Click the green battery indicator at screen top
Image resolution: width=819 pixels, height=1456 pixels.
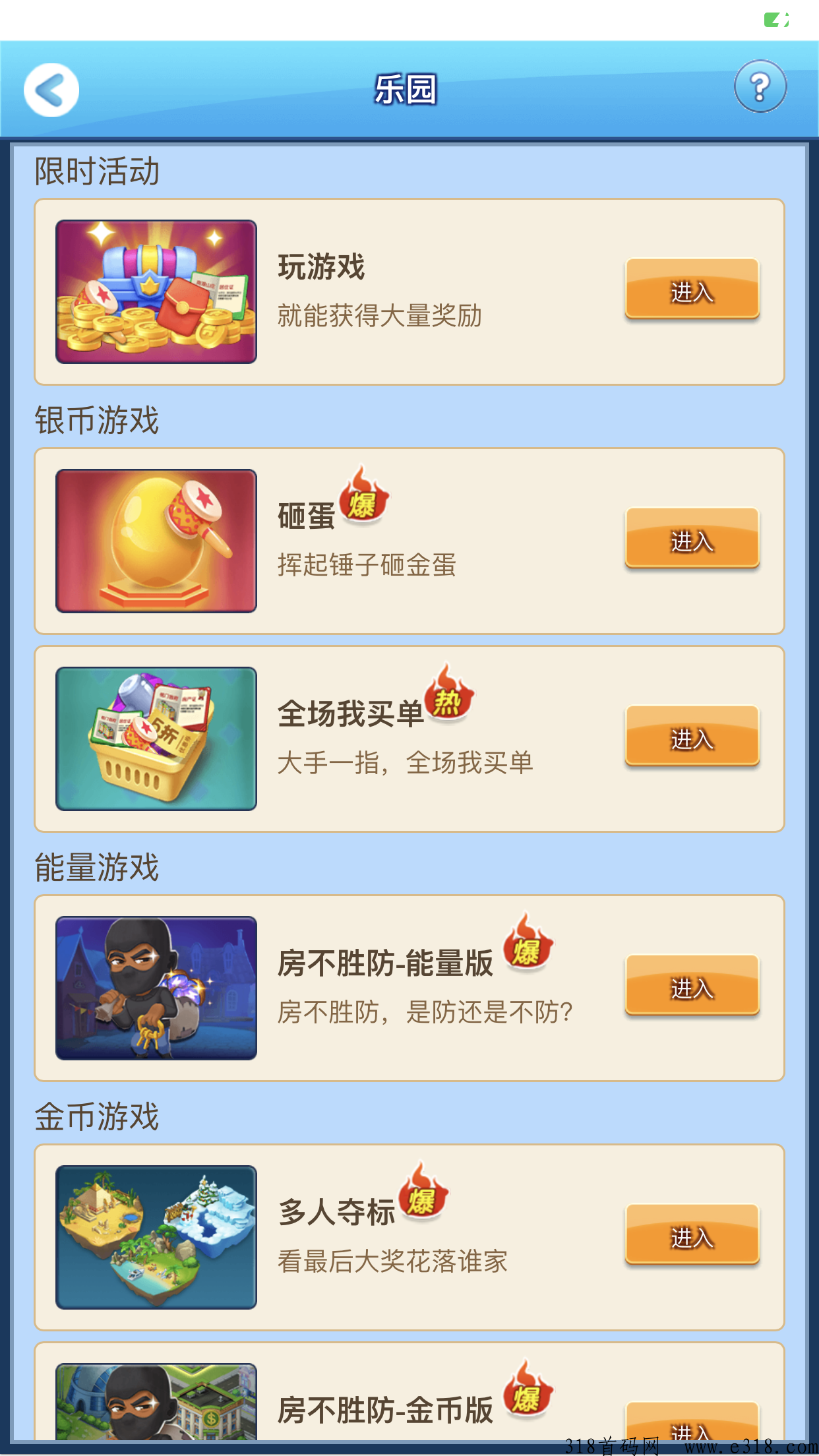coord(776,19)
